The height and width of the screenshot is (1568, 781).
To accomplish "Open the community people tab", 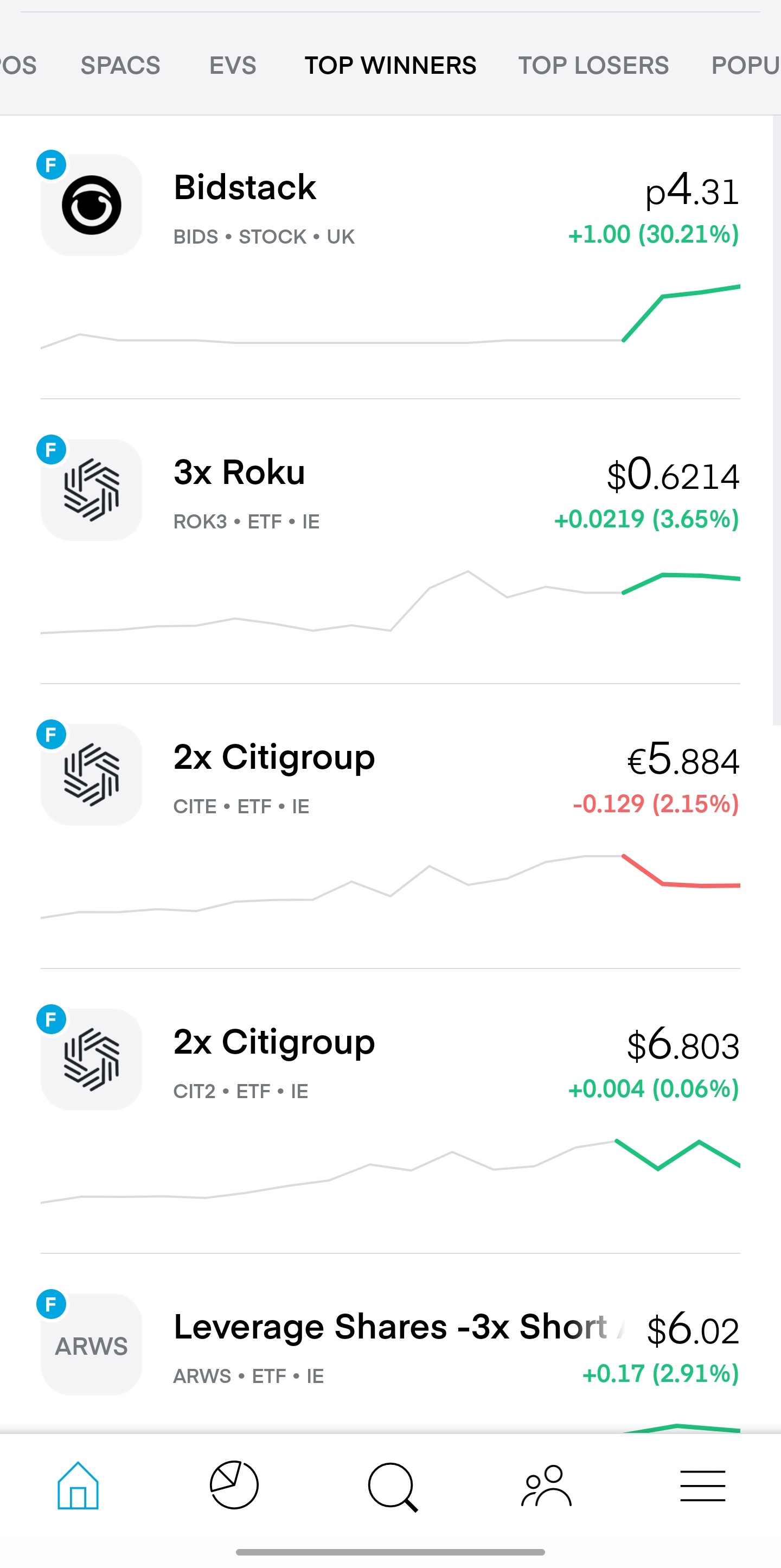I will pos(546,1485).
